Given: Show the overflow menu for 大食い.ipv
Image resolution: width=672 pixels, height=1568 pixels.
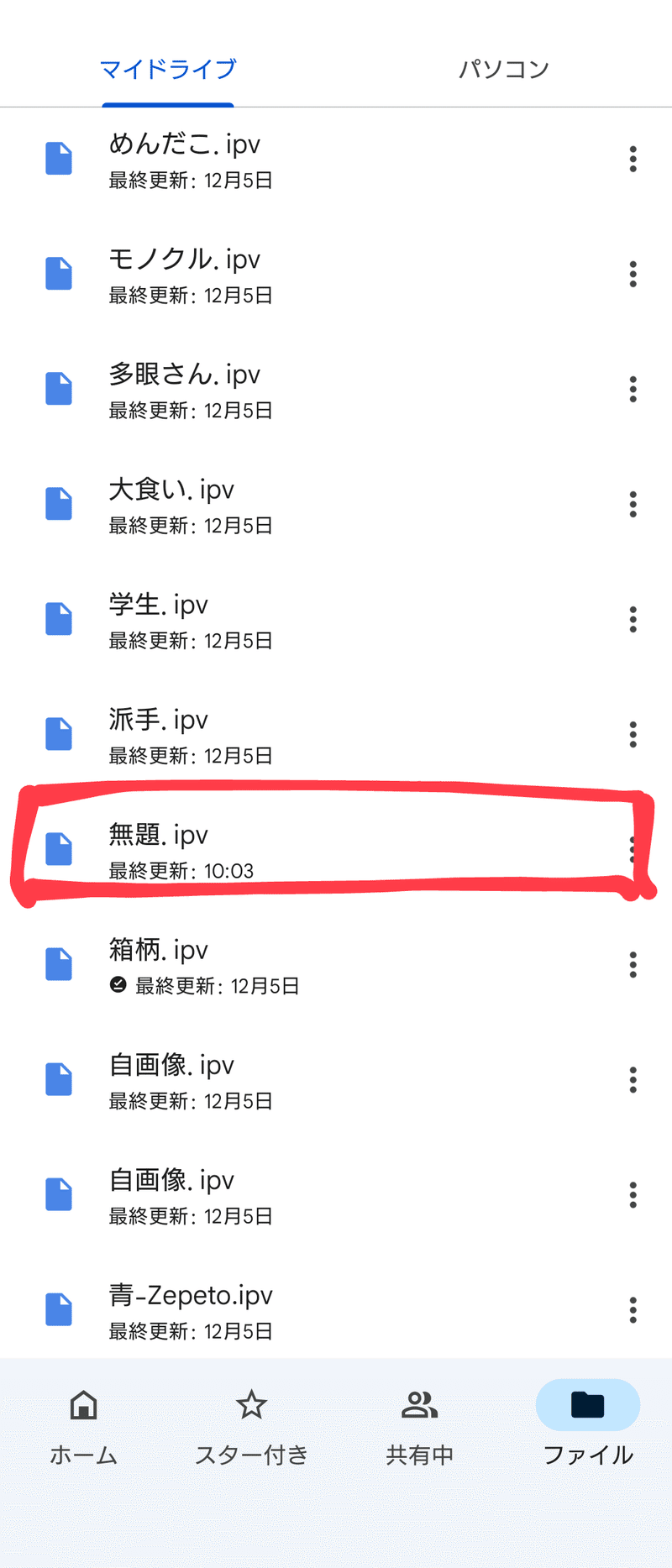Looking at the screenshot, I should [x=633, y=504].
